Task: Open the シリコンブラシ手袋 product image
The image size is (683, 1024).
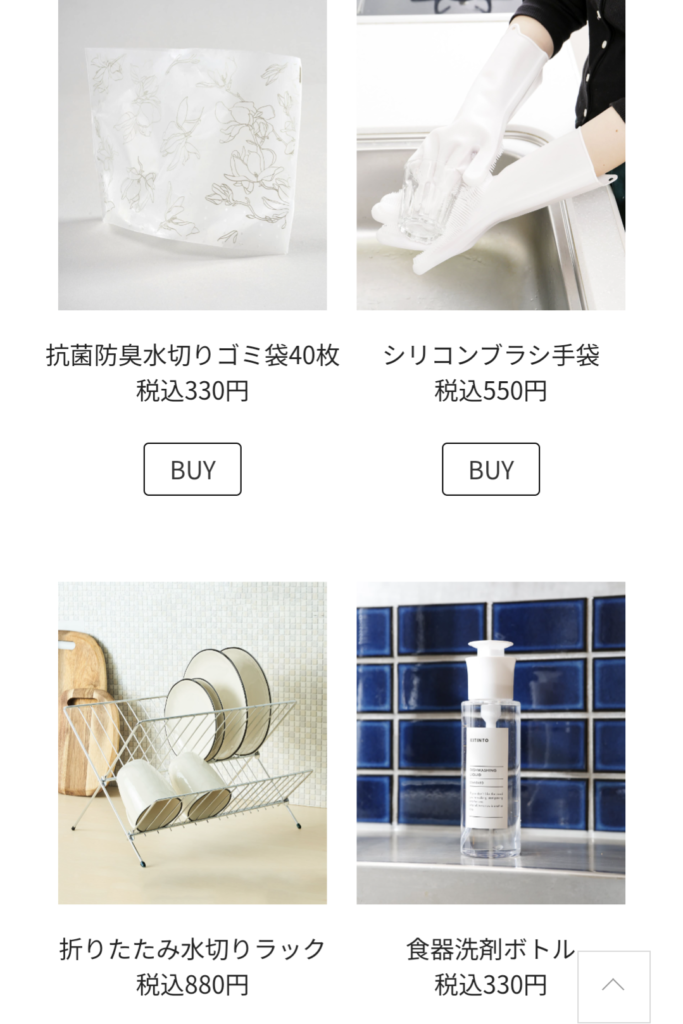Action: (x=490, y=155)
